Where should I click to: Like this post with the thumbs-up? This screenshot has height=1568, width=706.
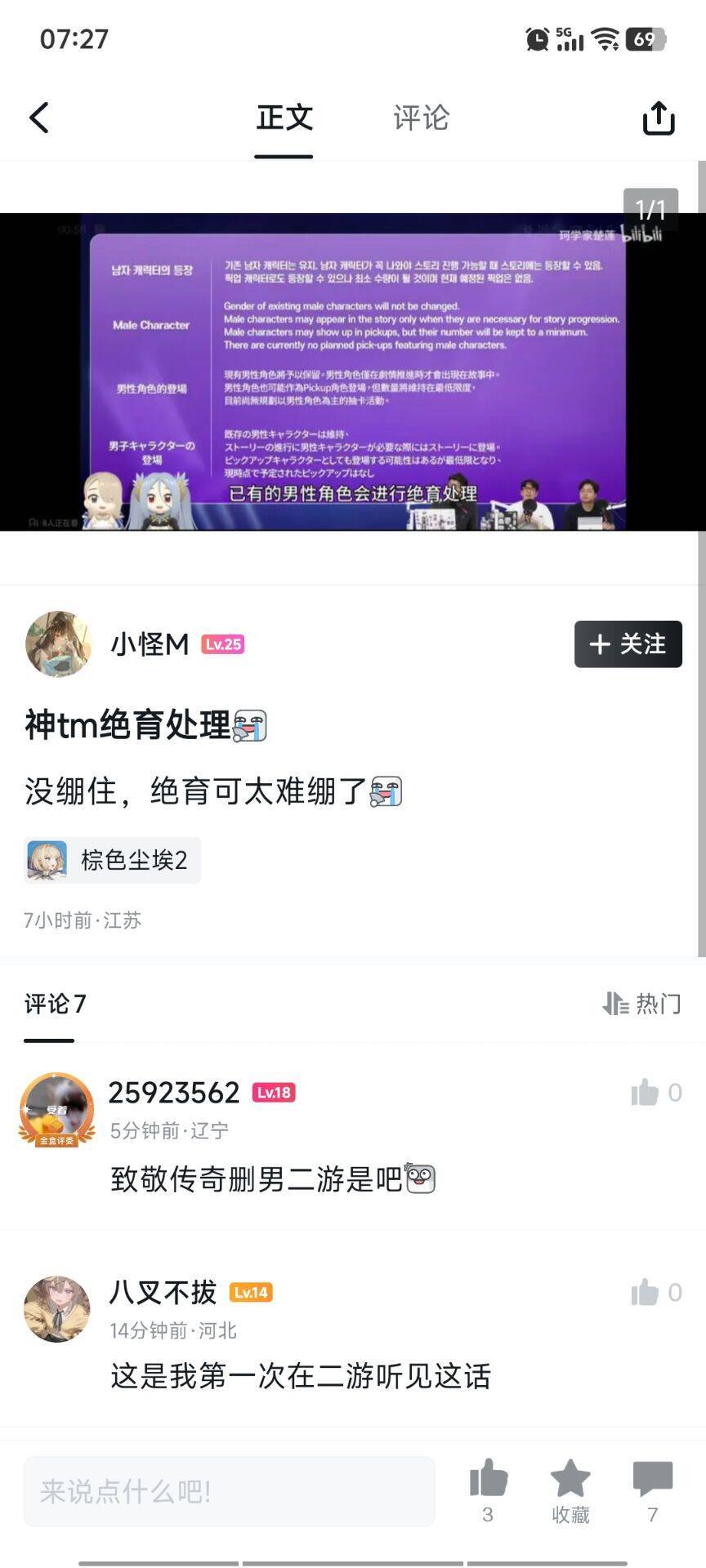(488, 1480)
